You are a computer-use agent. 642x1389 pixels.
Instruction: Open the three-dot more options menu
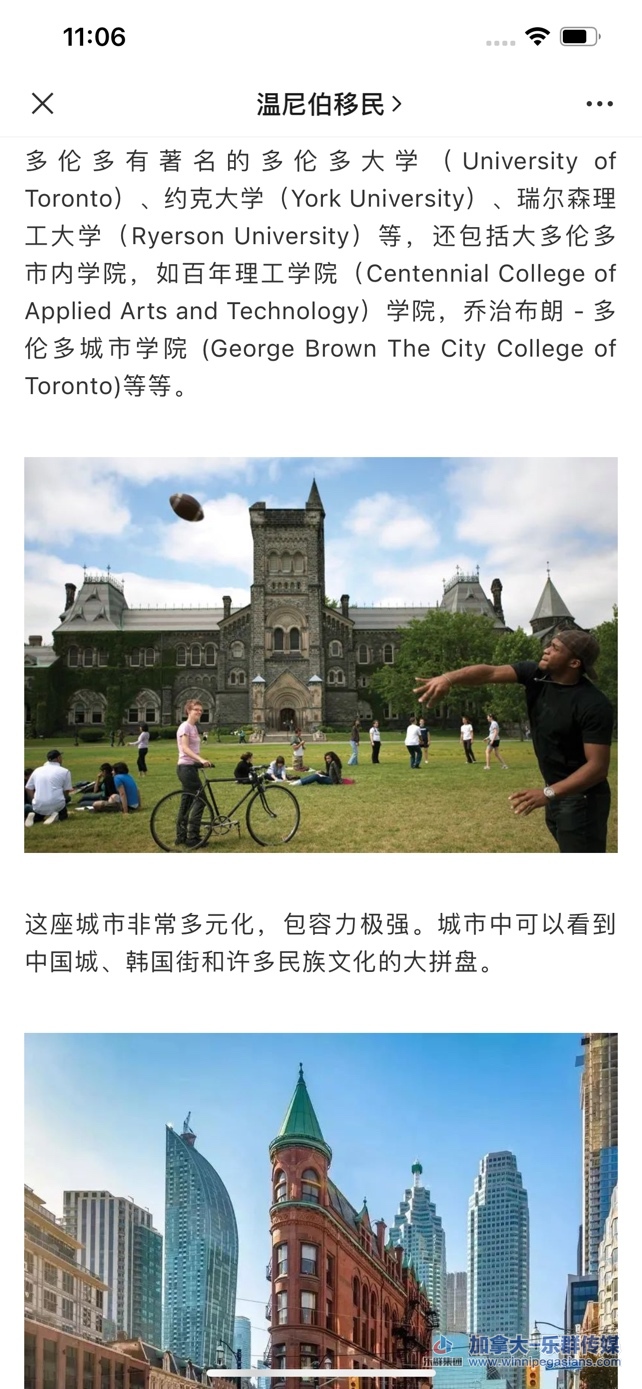(599, 104)
